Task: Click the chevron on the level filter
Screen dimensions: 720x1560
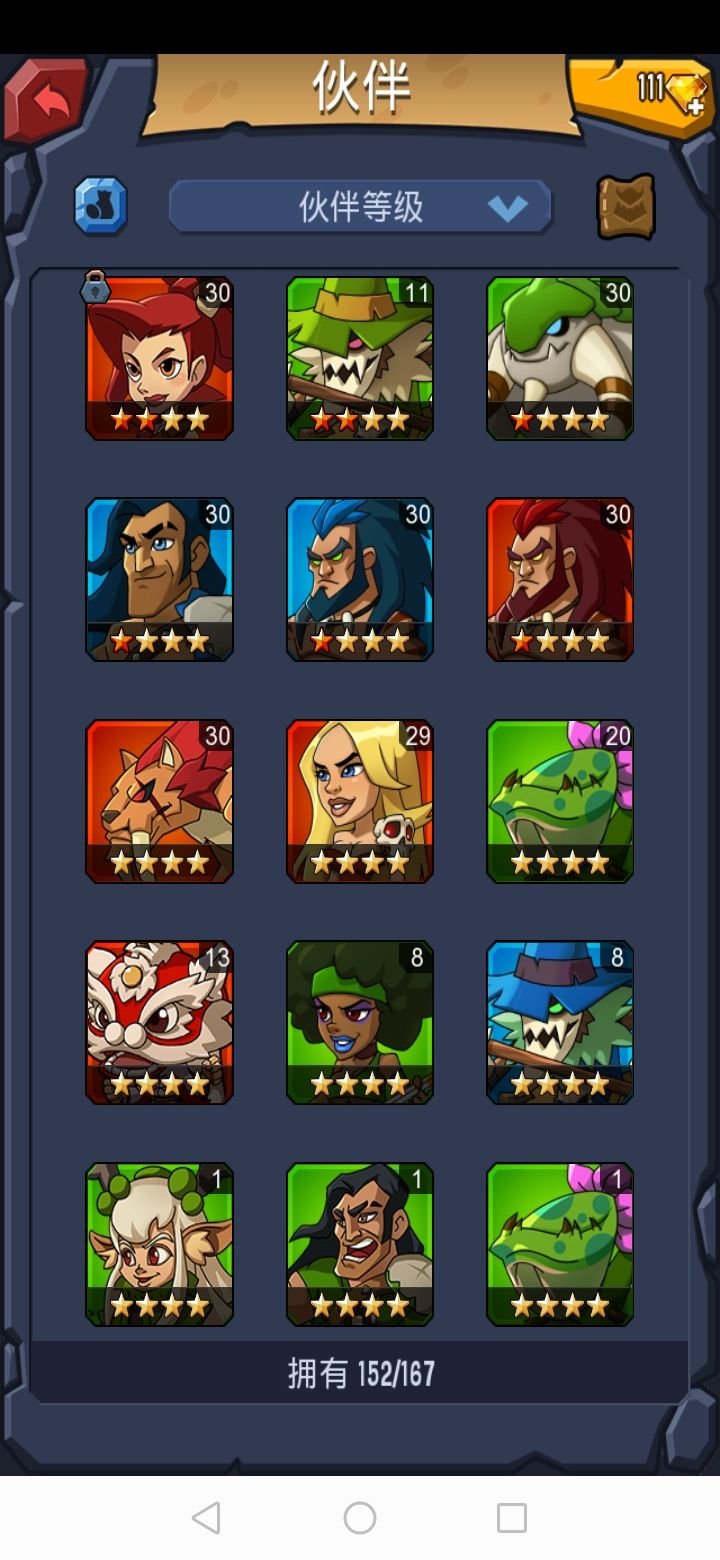Action: coord(508,207)
